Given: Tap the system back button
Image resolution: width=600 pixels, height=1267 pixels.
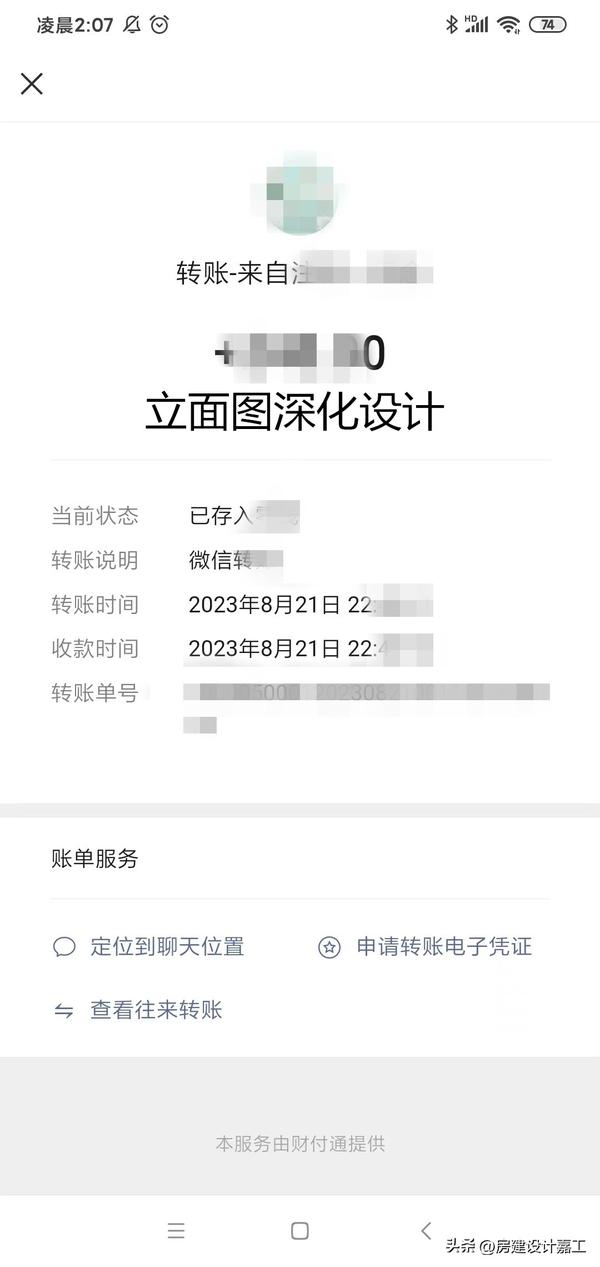Looking at the screenshot, I should [426, 1231].
